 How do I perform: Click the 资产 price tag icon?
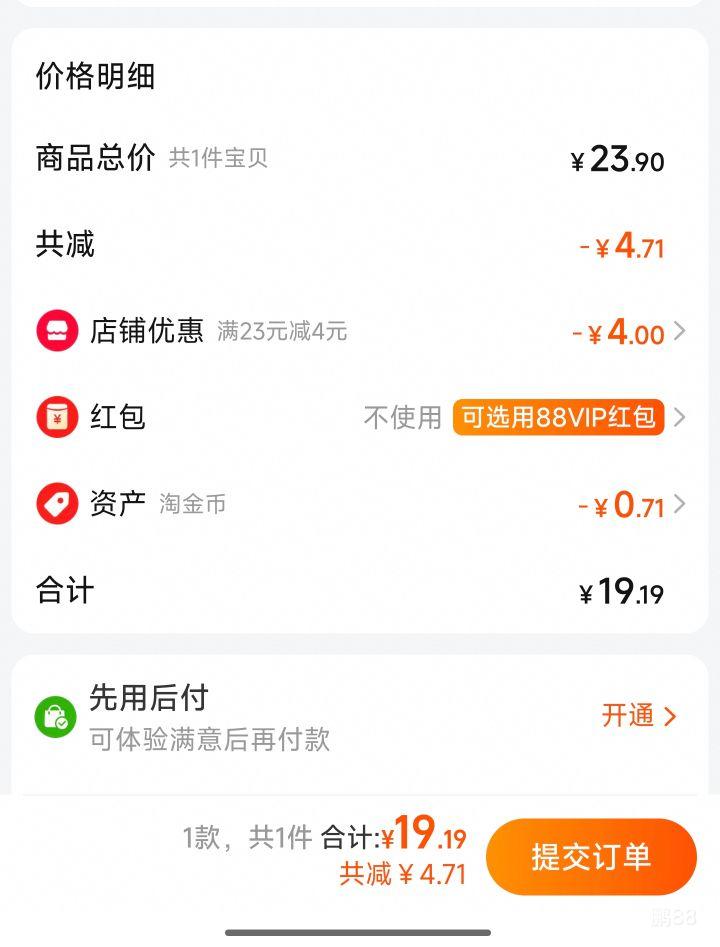point(56,504)
